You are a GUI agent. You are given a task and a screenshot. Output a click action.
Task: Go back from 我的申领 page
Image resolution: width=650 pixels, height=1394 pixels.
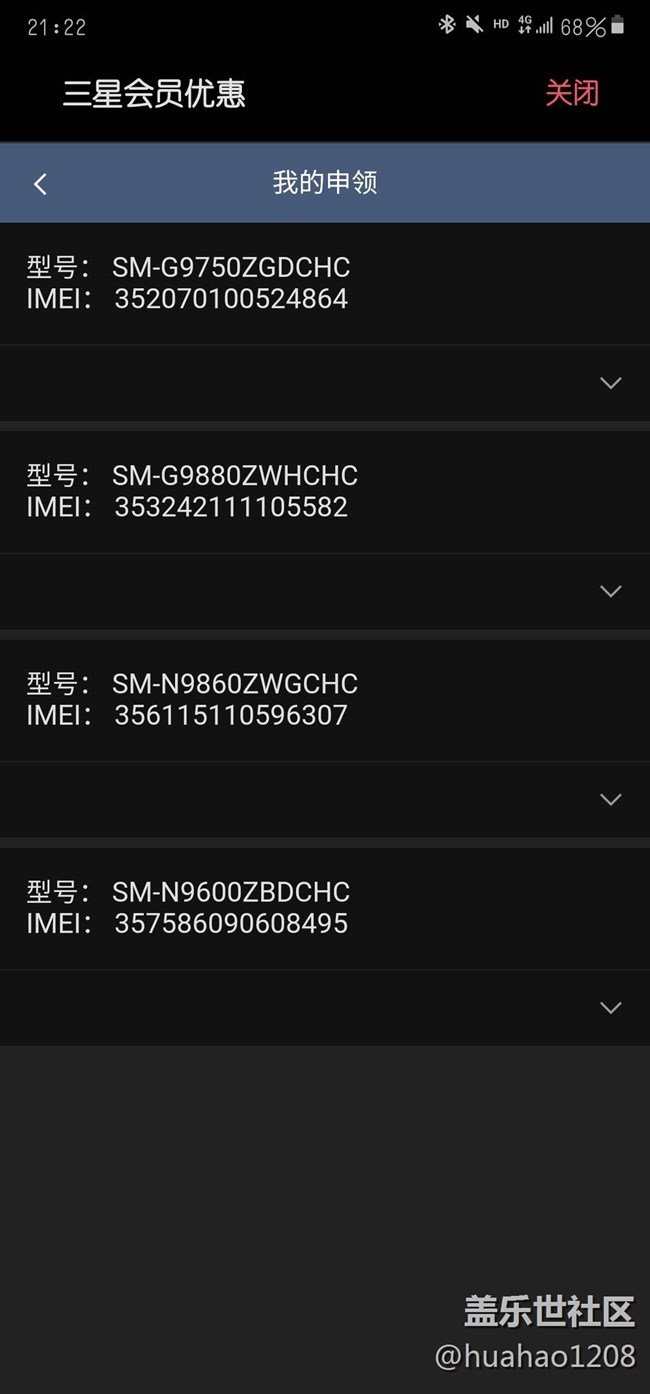pos(40,184)
